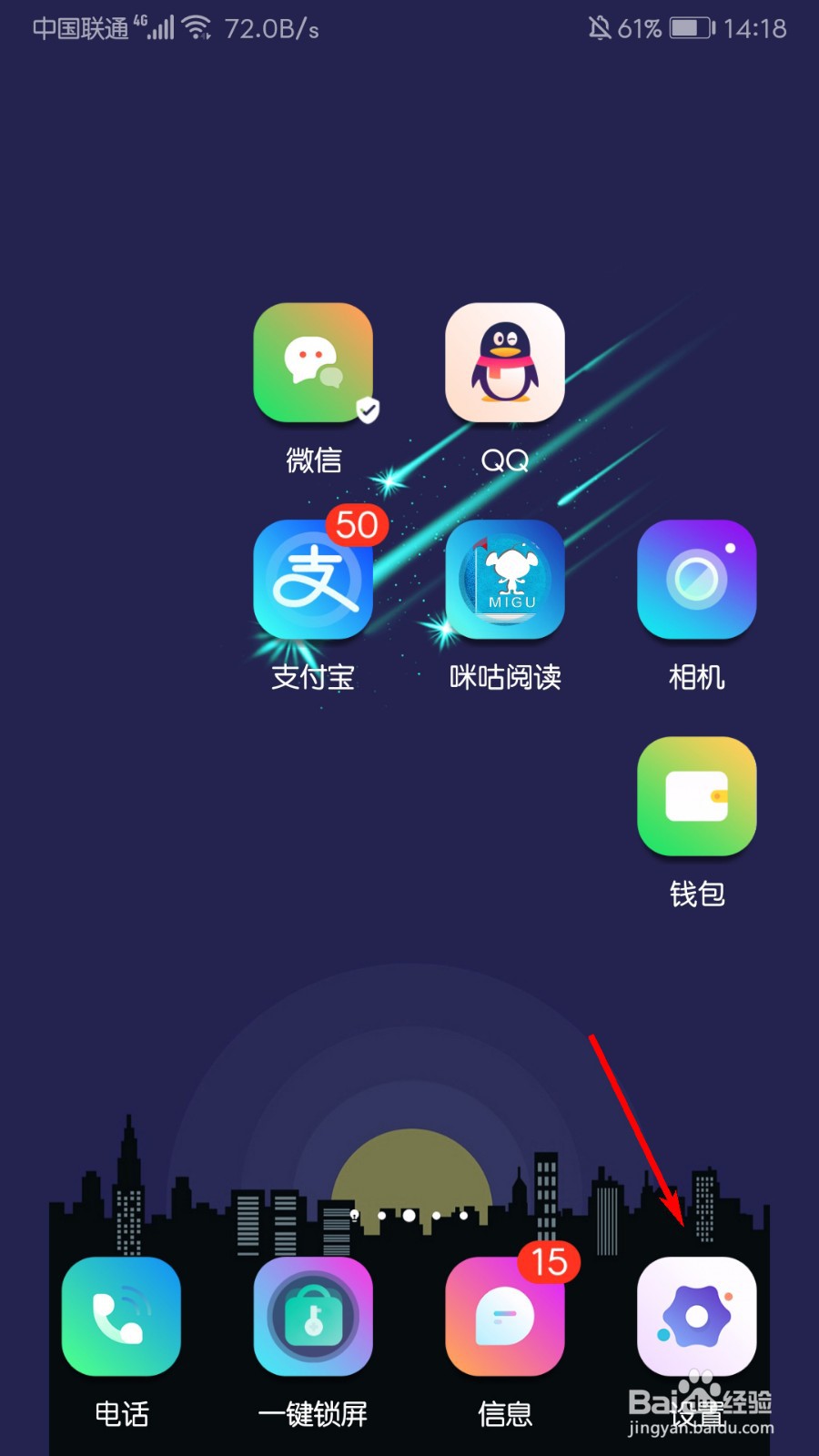Tap the red 50 badge on Alipay
The image size is (819, 1456).
click(x=357, y=525)
